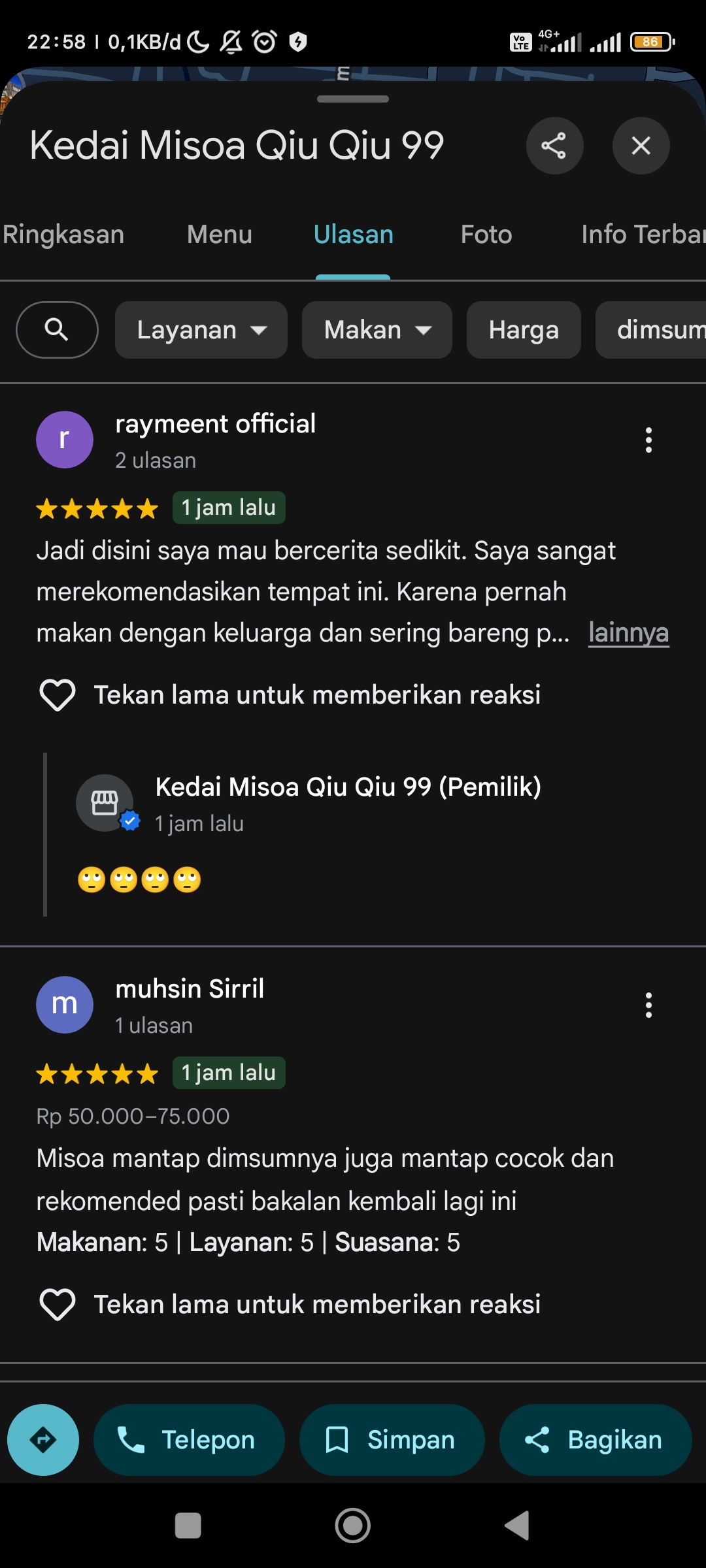Open options menu for raymeent official's review
This screenshot has height=1568, width=706.
pos(648,440)
